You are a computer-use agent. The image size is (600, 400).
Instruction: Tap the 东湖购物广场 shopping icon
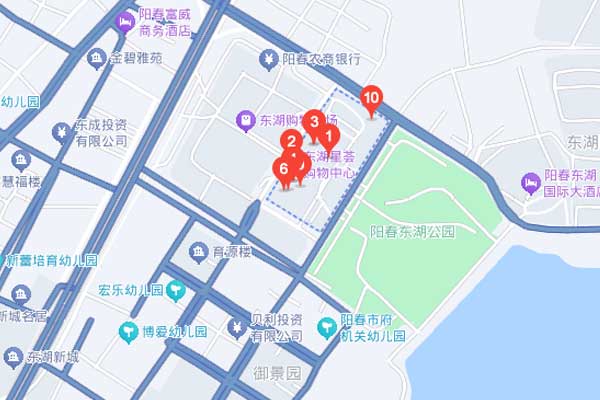click(x=244, y=121)
